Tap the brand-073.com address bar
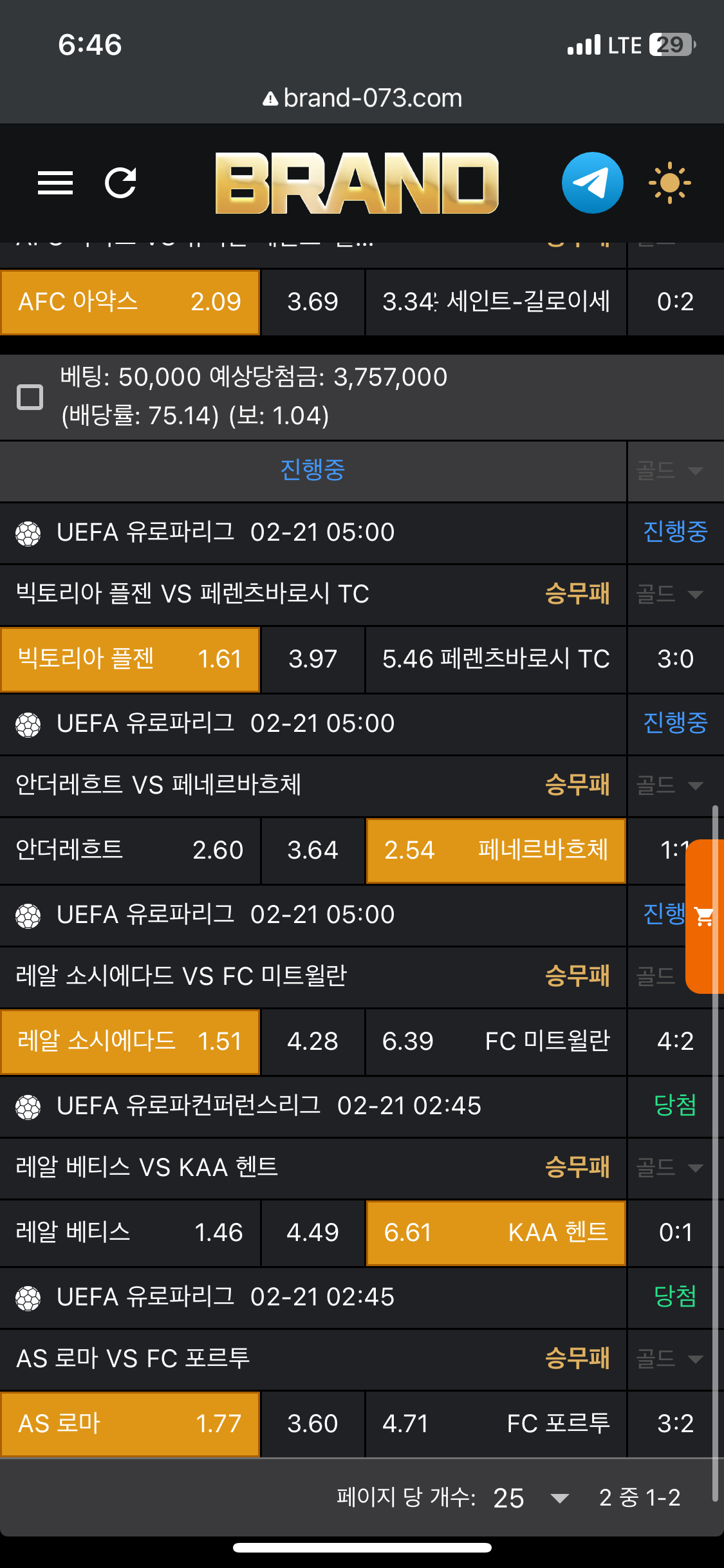Image resolution: width=724 pixels, height=1568 pixels. tap(362, 98)
